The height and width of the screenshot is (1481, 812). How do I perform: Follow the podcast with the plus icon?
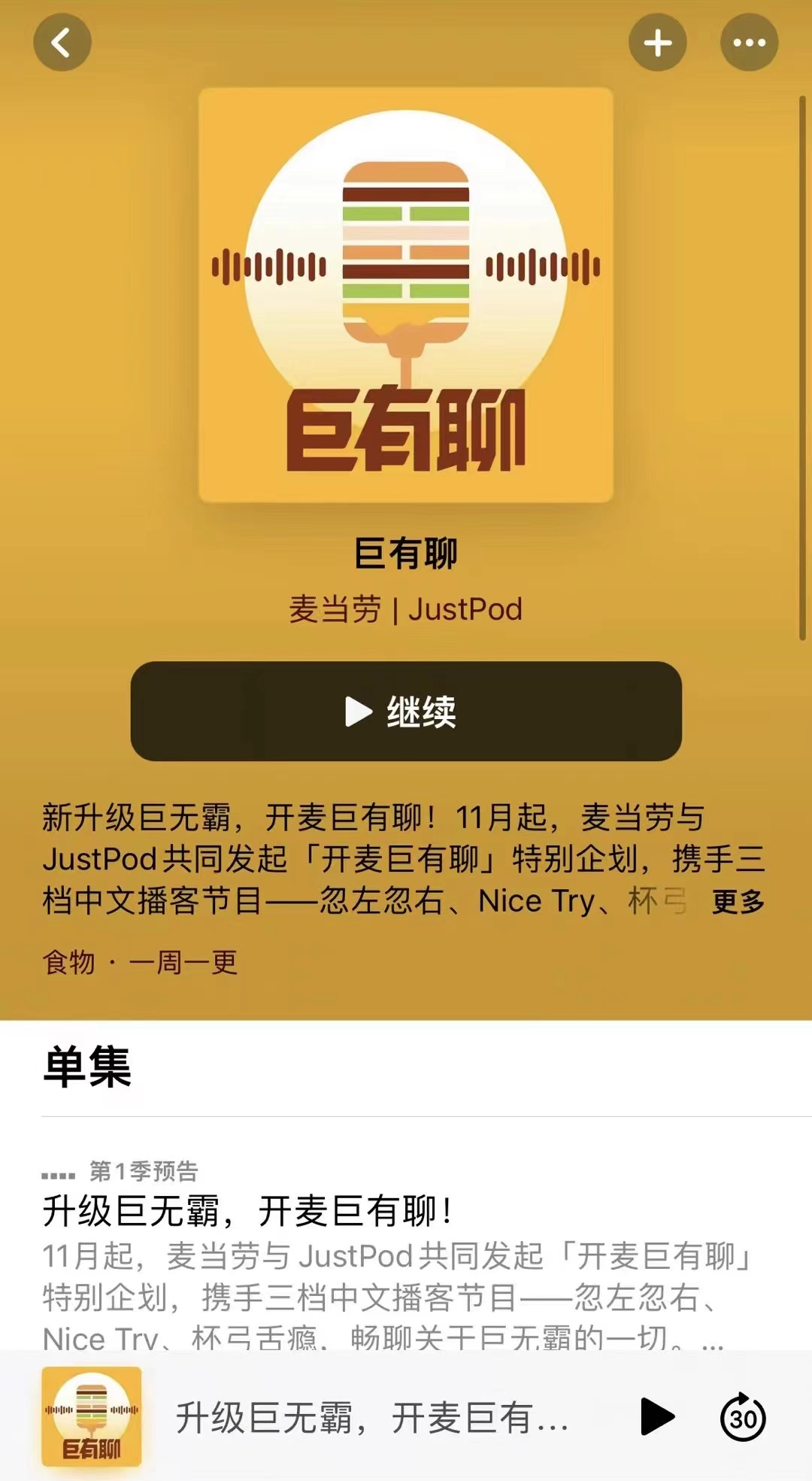coord(657,43)
